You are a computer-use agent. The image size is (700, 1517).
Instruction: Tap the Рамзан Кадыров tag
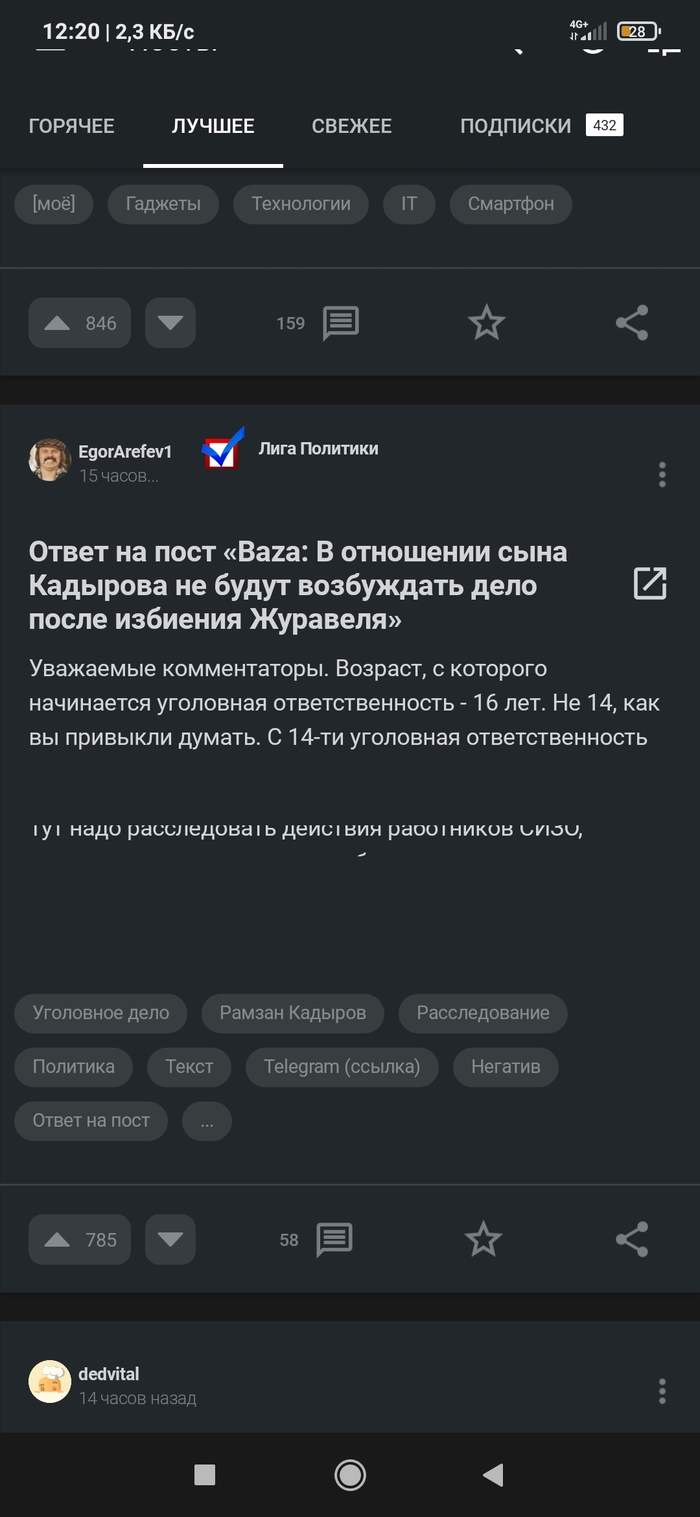click(x=292, y=1013)
